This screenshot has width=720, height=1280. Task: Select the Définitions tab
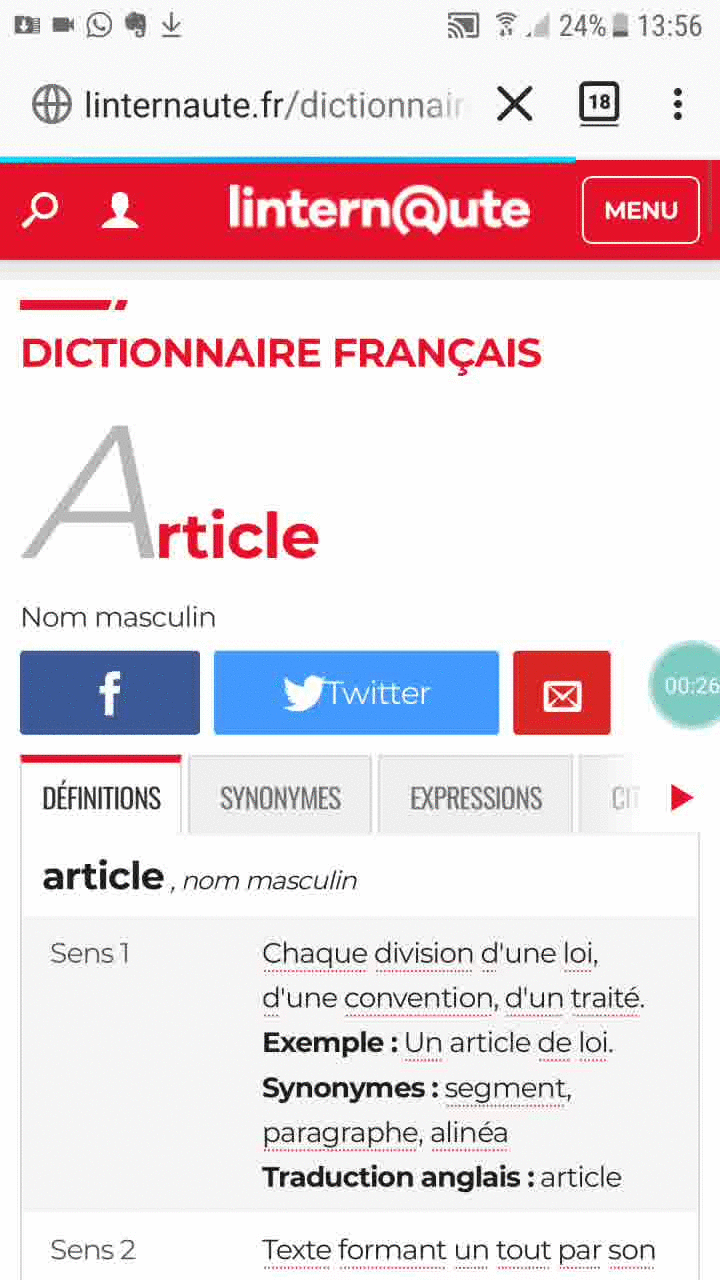(x=101, y=796)
